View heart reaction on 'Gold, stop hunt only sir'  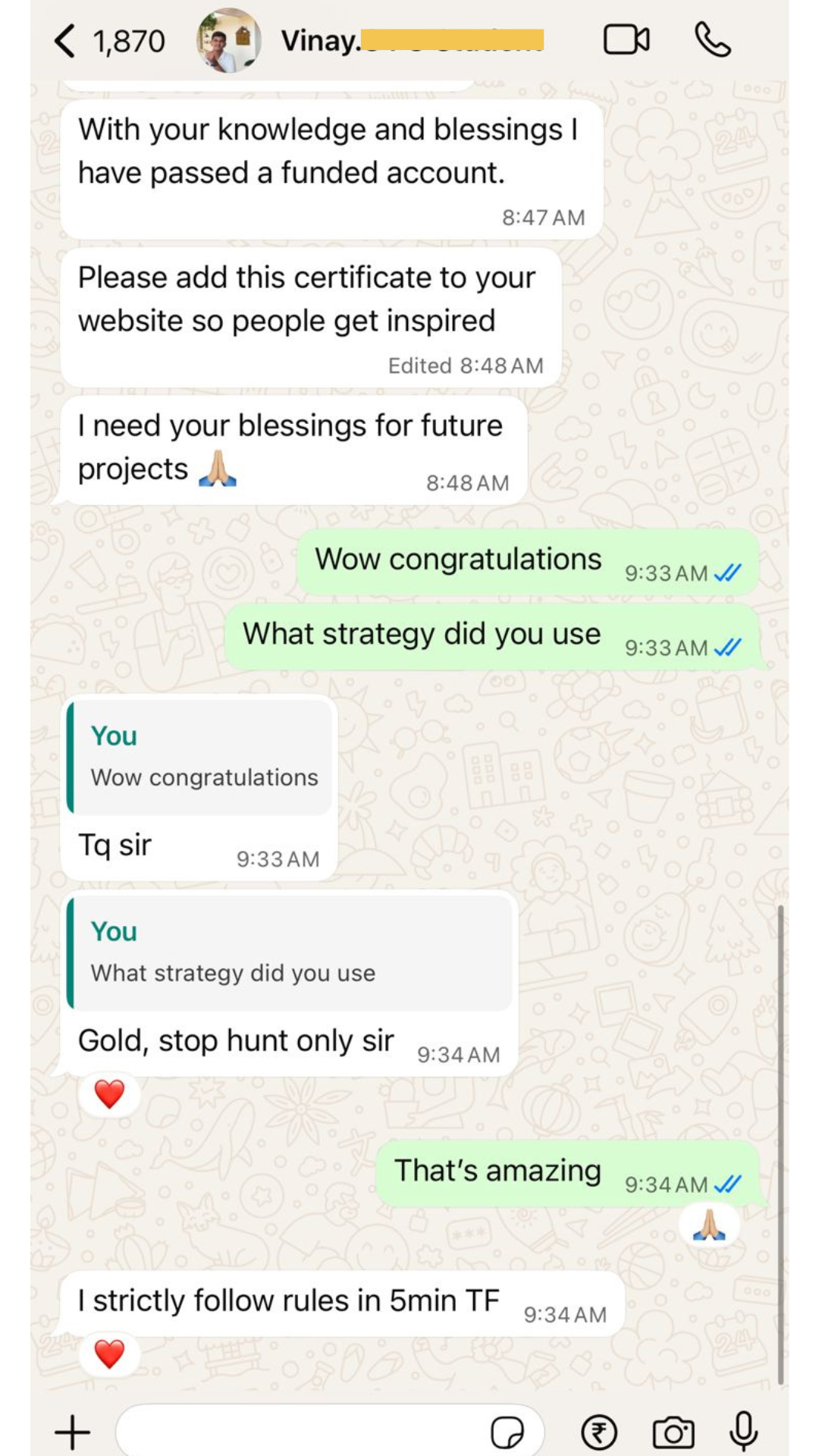pos(109,1094)
